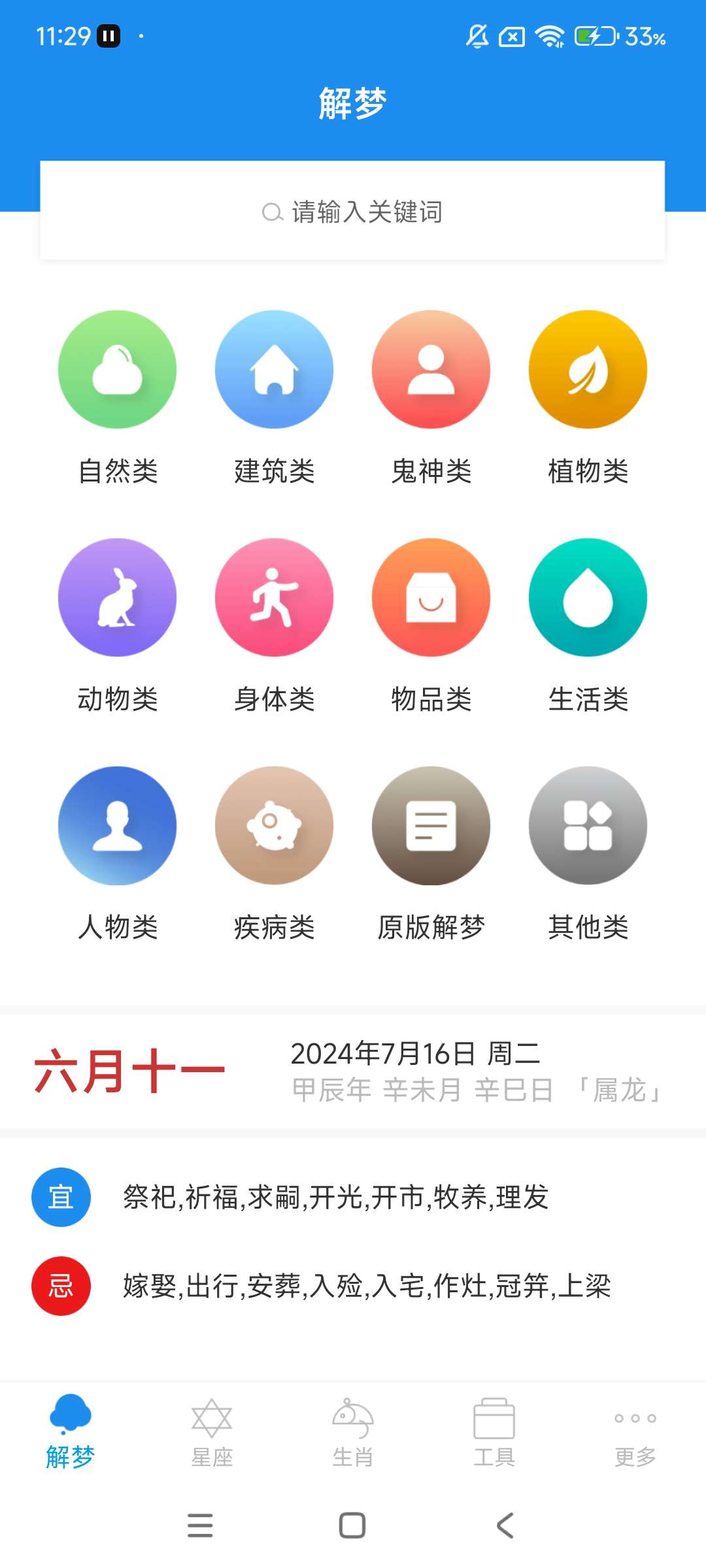706x1568 pixels.
Task: Open the 更多 tab
Action: click(635, 1432)
